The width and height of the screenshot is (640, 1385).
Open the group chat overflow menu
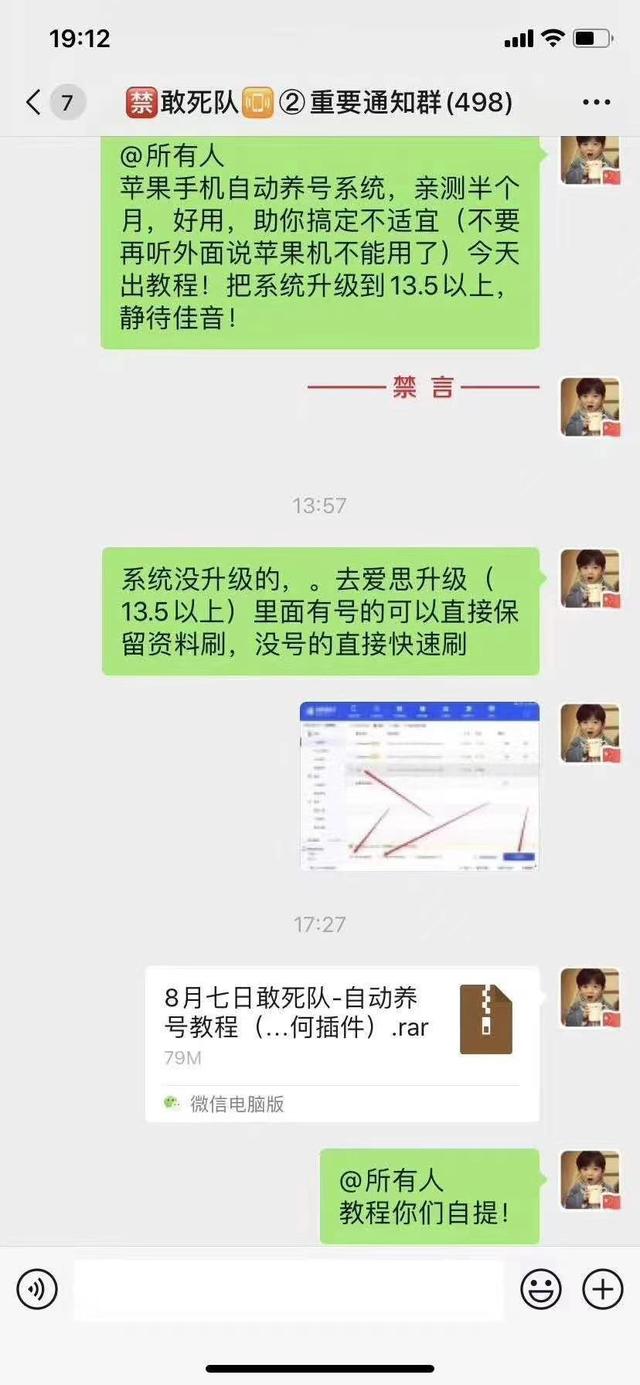pyautogui.click(x=596, y=102)
